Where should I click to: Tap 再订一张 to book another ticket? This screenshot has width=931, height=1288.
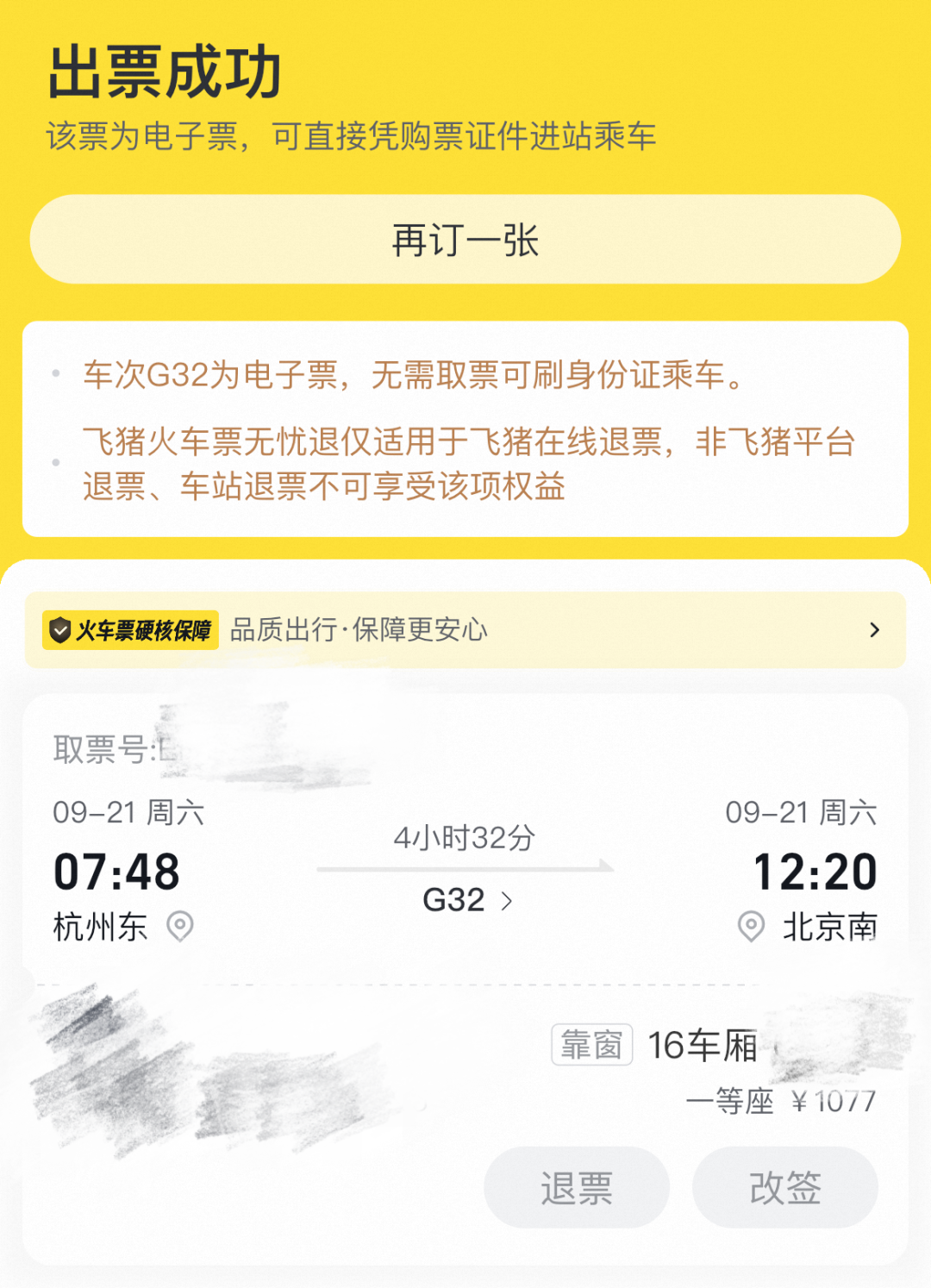[x=465, y=240]
